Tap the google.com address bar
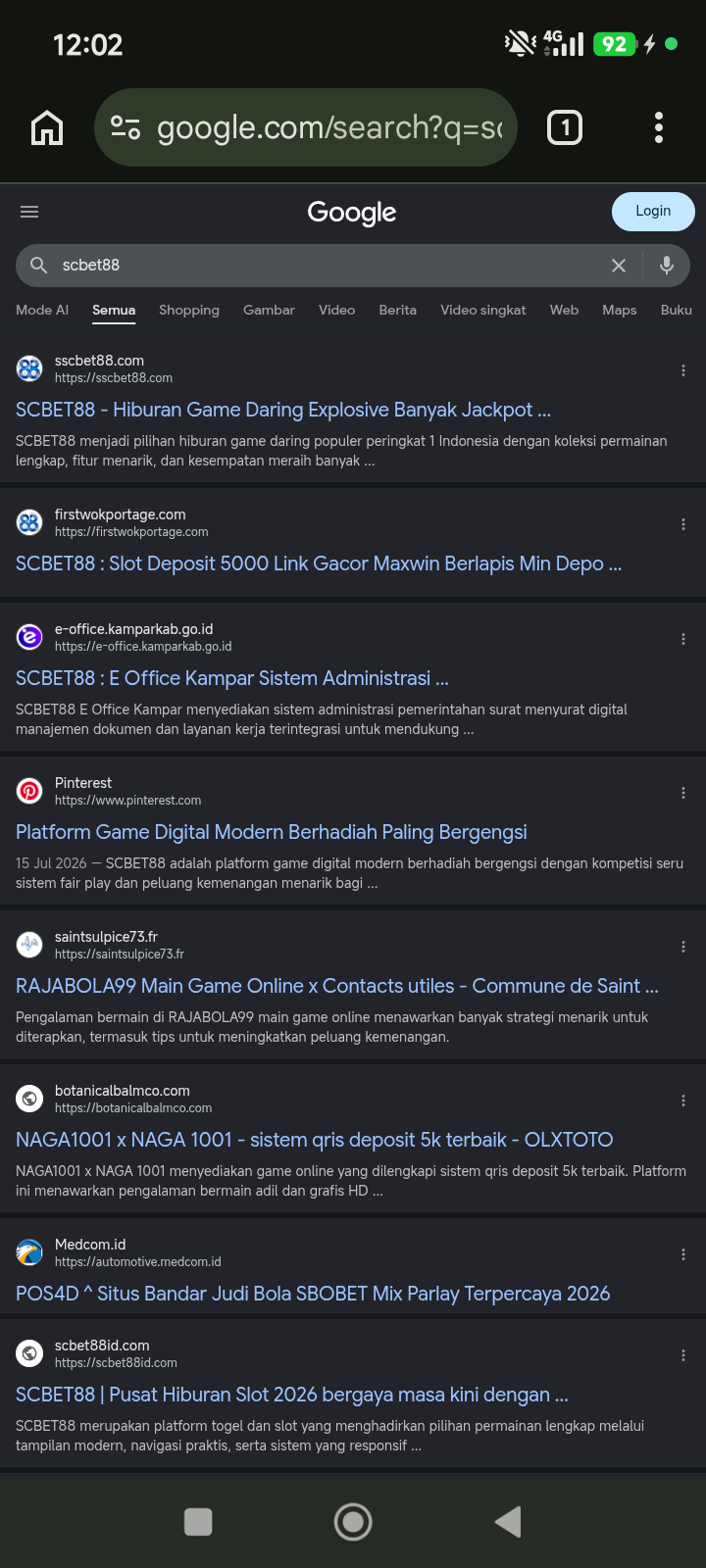This screenshot has height=1568, width=706. pyautogui.click(x=305, y=127)
